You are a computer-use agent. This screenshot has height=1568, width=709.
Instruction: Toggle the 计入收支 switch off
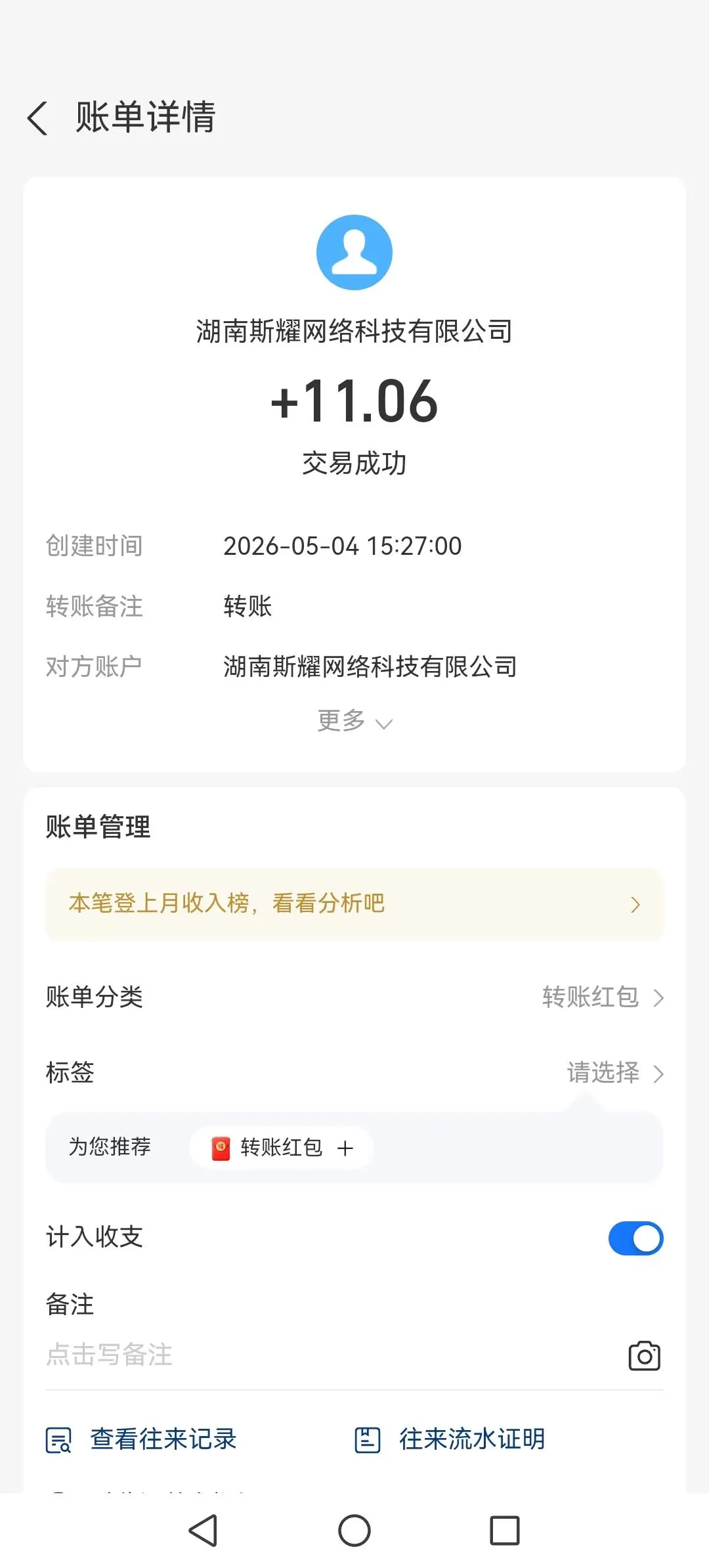click(x=635, y=1238)
